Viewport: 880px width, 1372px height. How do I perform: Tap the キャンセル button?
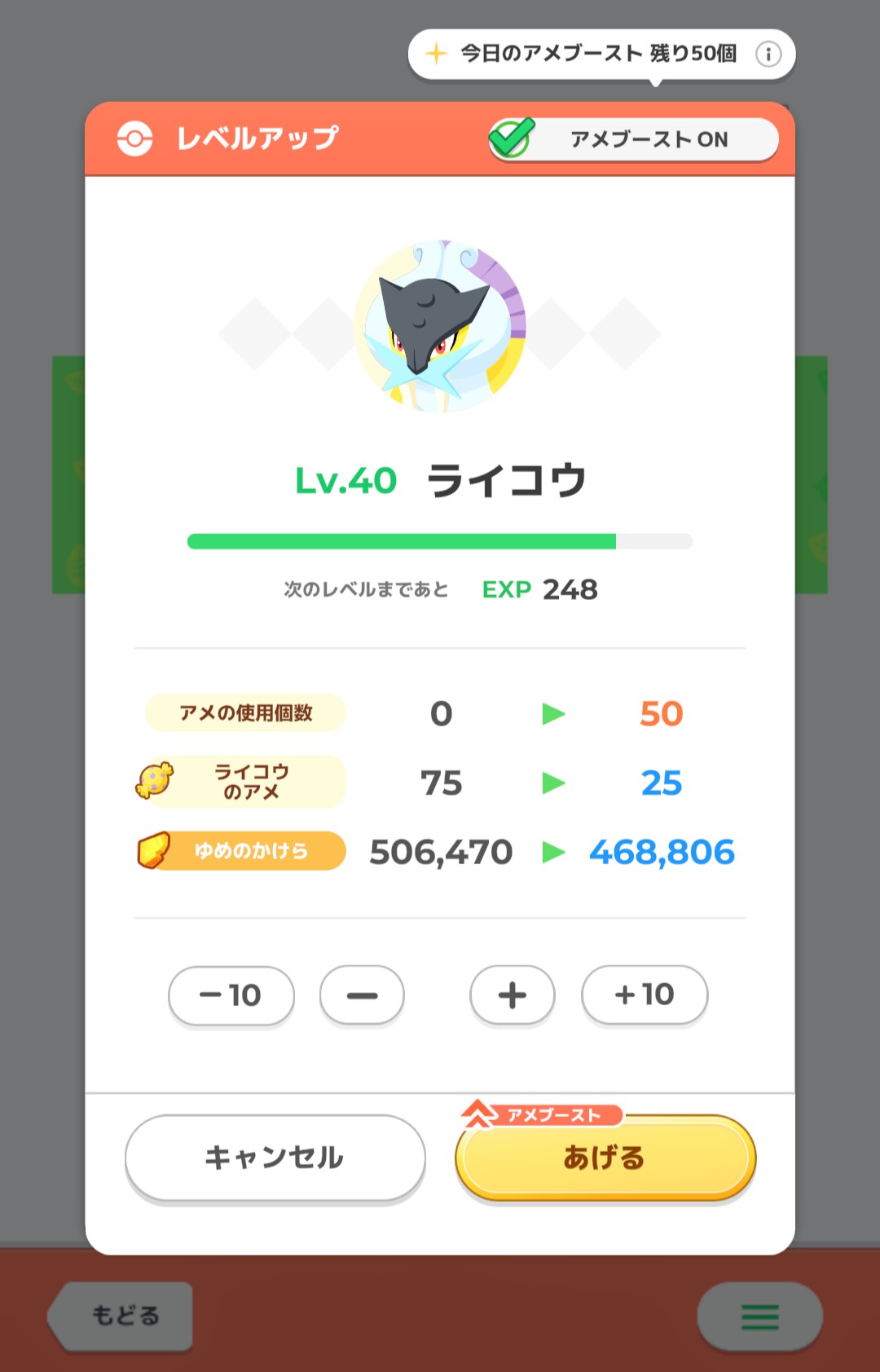point(275,1157)
